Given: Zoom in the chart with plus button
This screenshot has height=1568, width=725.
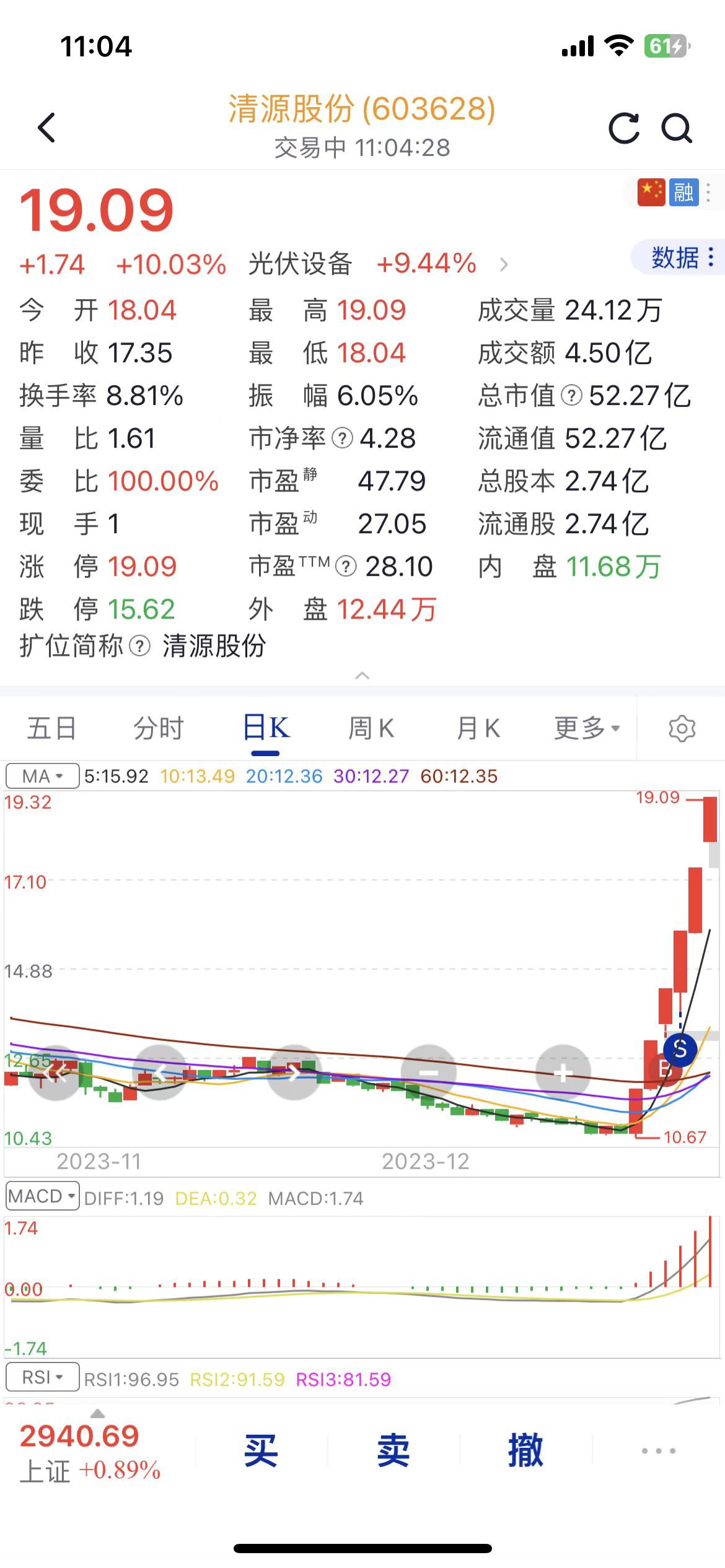Looking at the screenshot, I should 563,1073.
